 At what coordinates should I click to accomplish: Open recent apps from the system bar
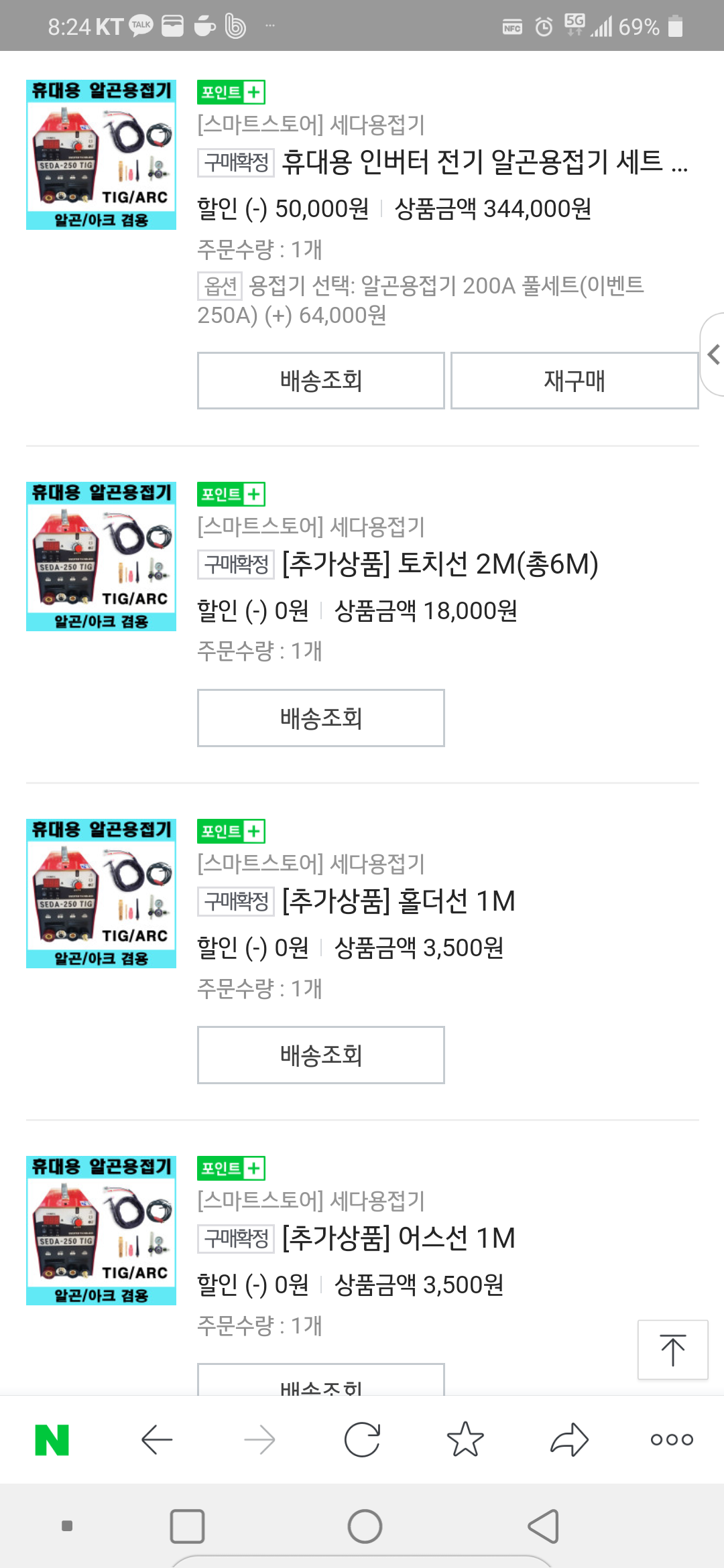[x=187, y=1526]
